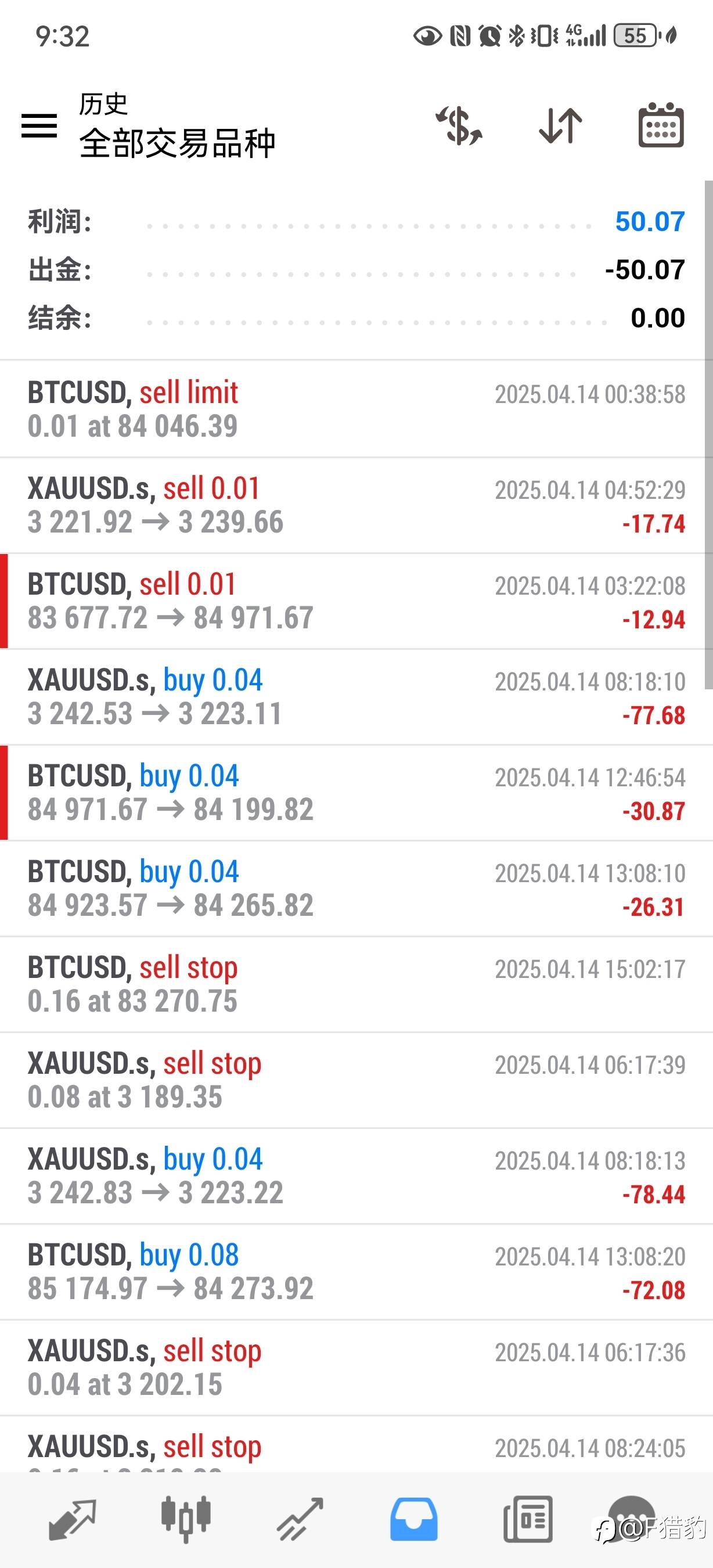The width and height of the screenshot is (713, 1568).
Task: Expand the BTCUSD buy 0.04 trade with -26.31
Action: point(356,889)
